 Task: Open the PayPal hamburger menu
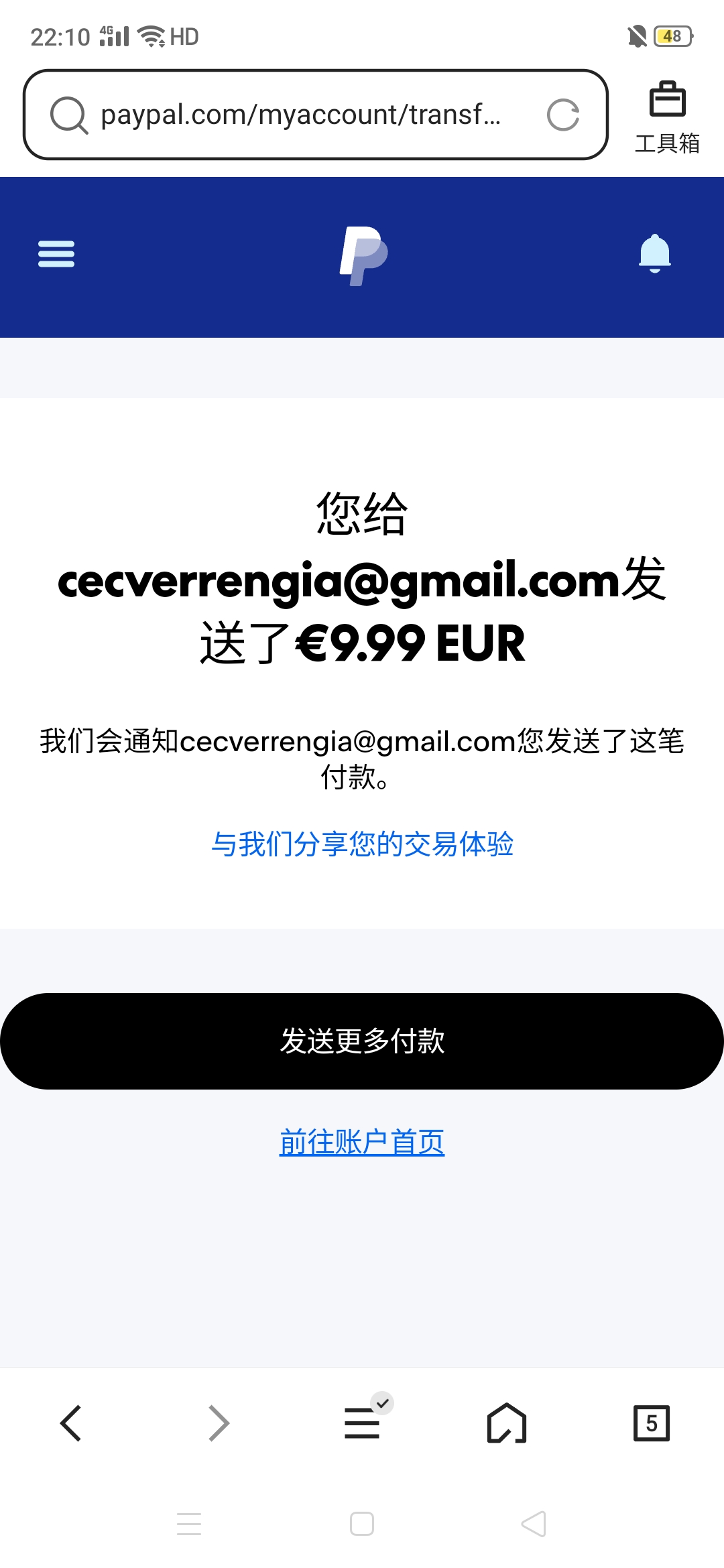point(56,254)
